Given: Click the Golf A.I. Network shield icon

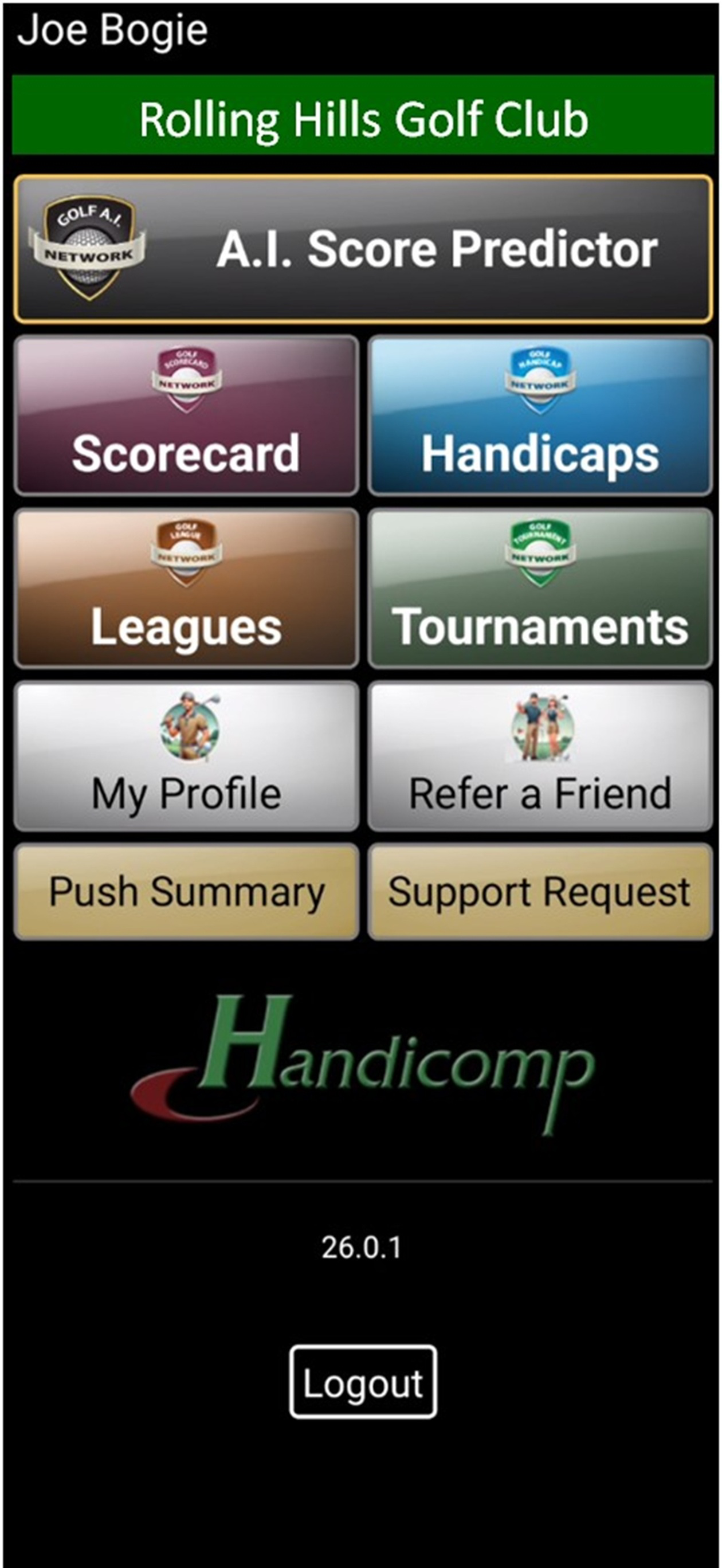Looking at the screenshot, I should [x=92, y=246].
